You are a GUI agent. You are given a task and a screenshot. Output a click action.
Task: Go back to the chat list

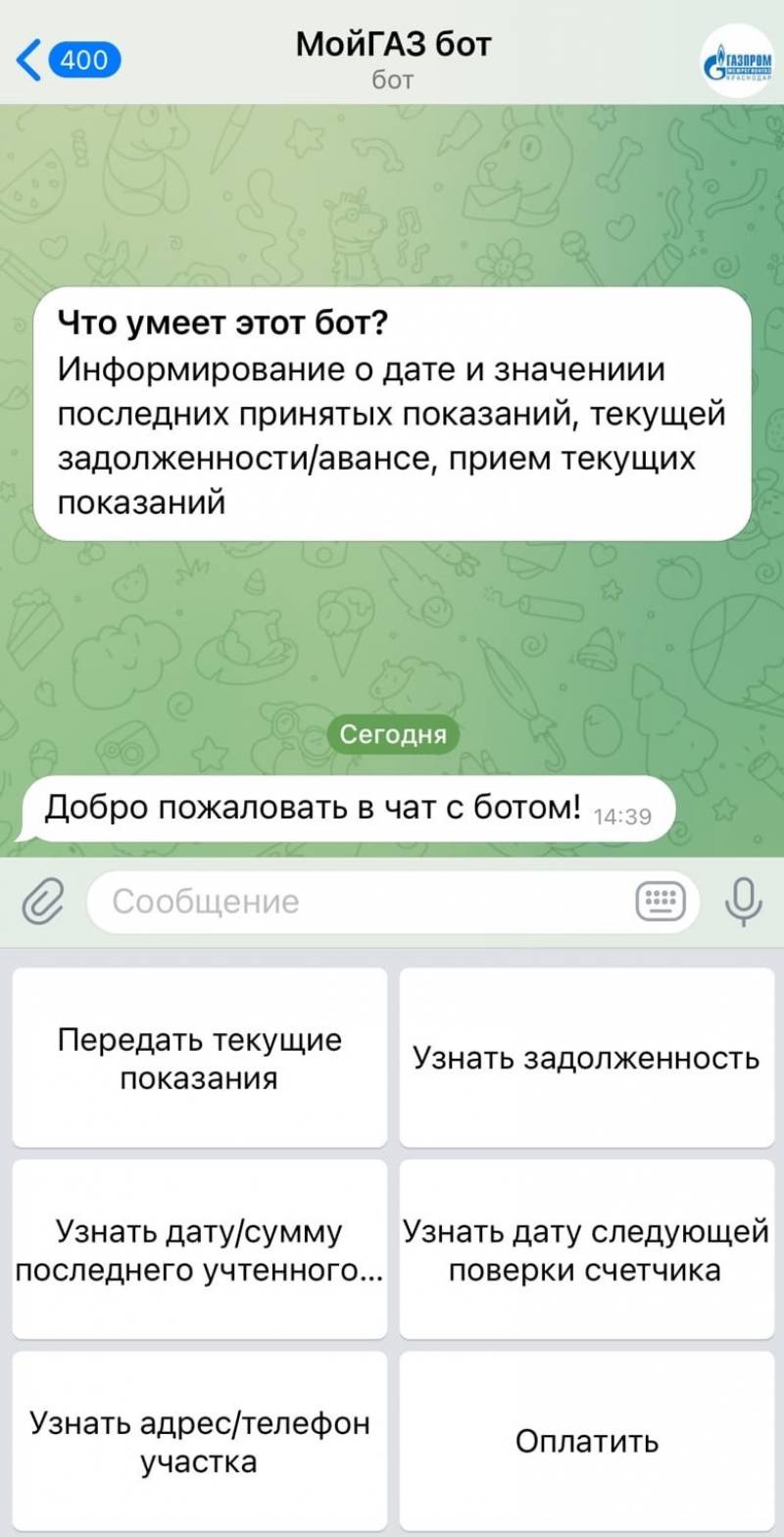(67, 61)
